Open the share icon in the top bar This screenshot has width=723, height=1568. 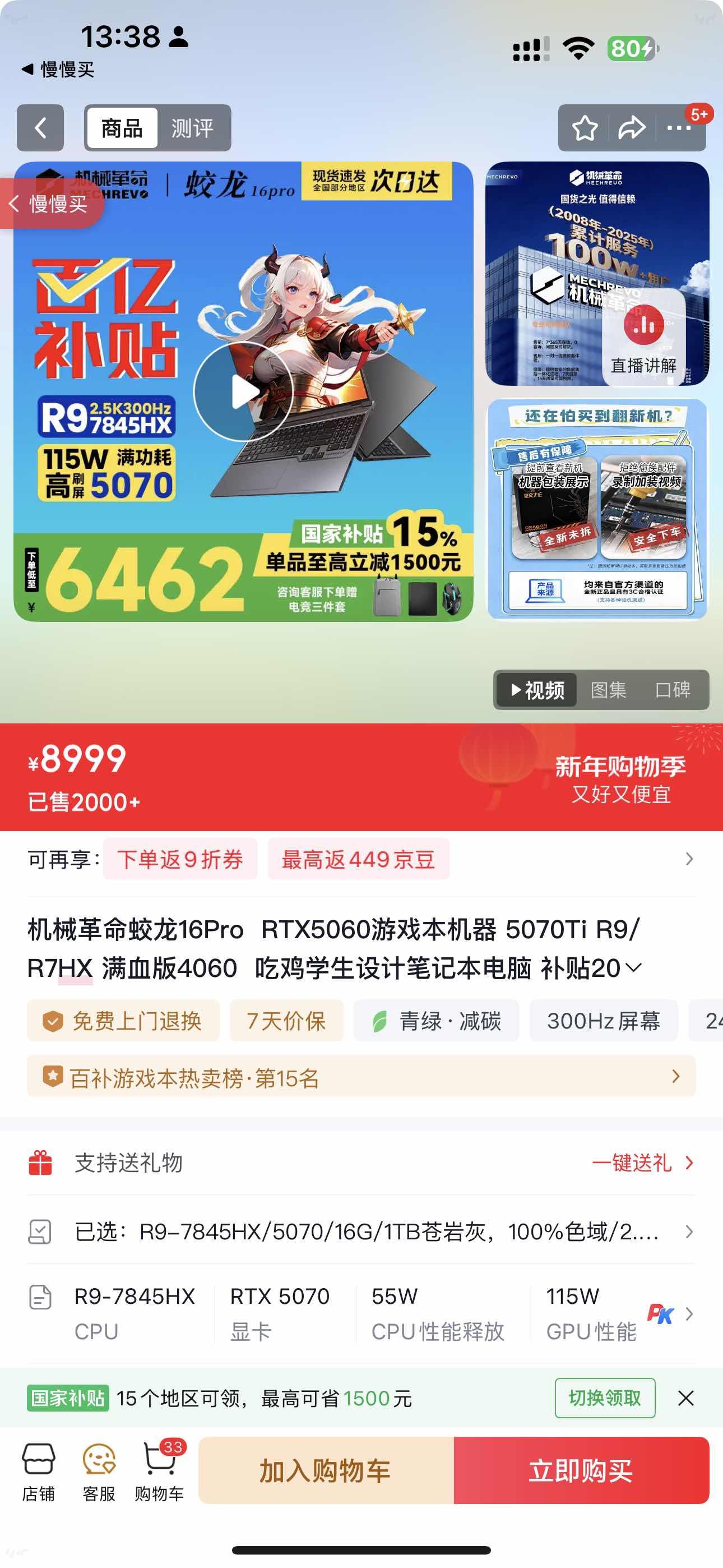632,128
